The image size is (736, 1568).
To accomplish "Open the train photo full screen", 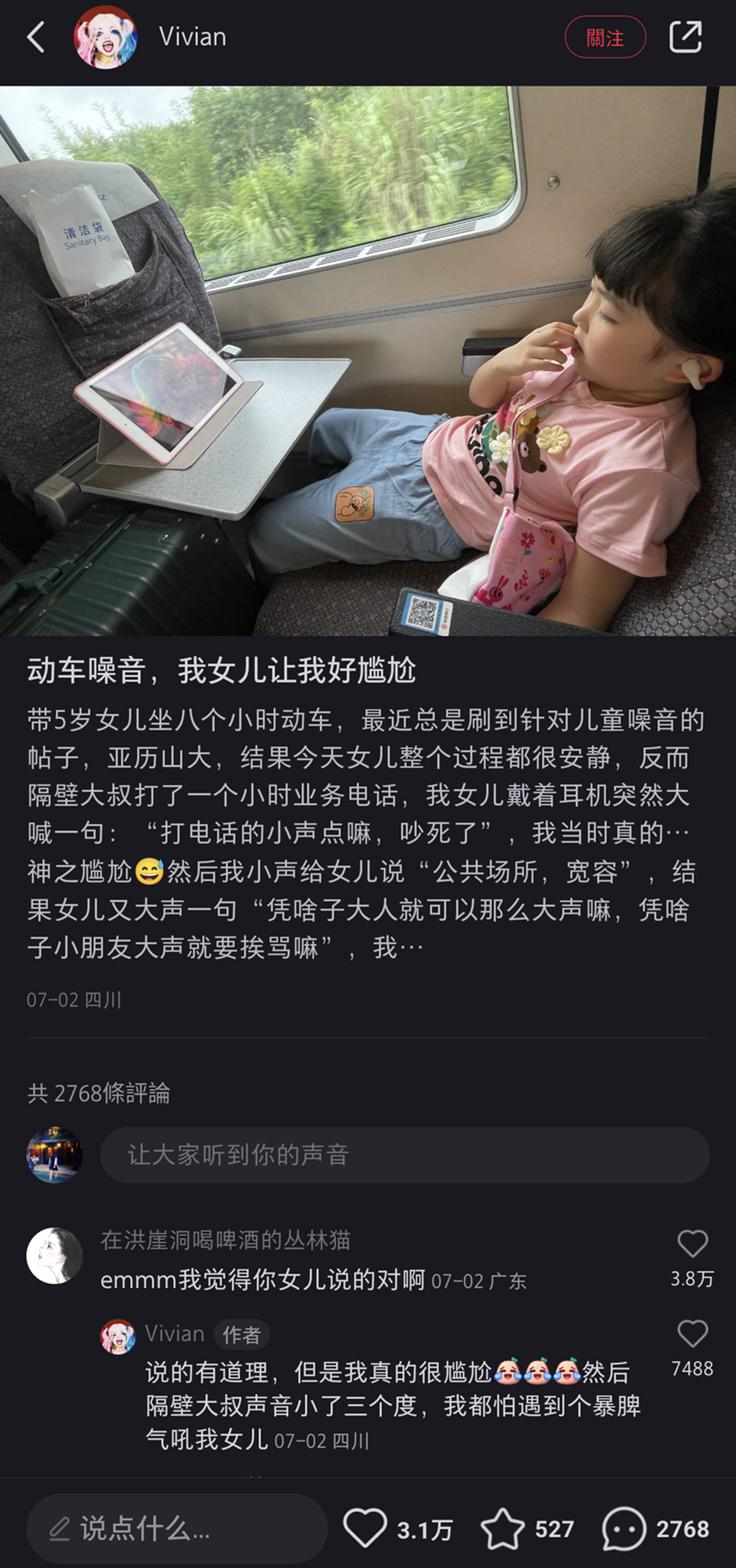I will click(368, 361).
